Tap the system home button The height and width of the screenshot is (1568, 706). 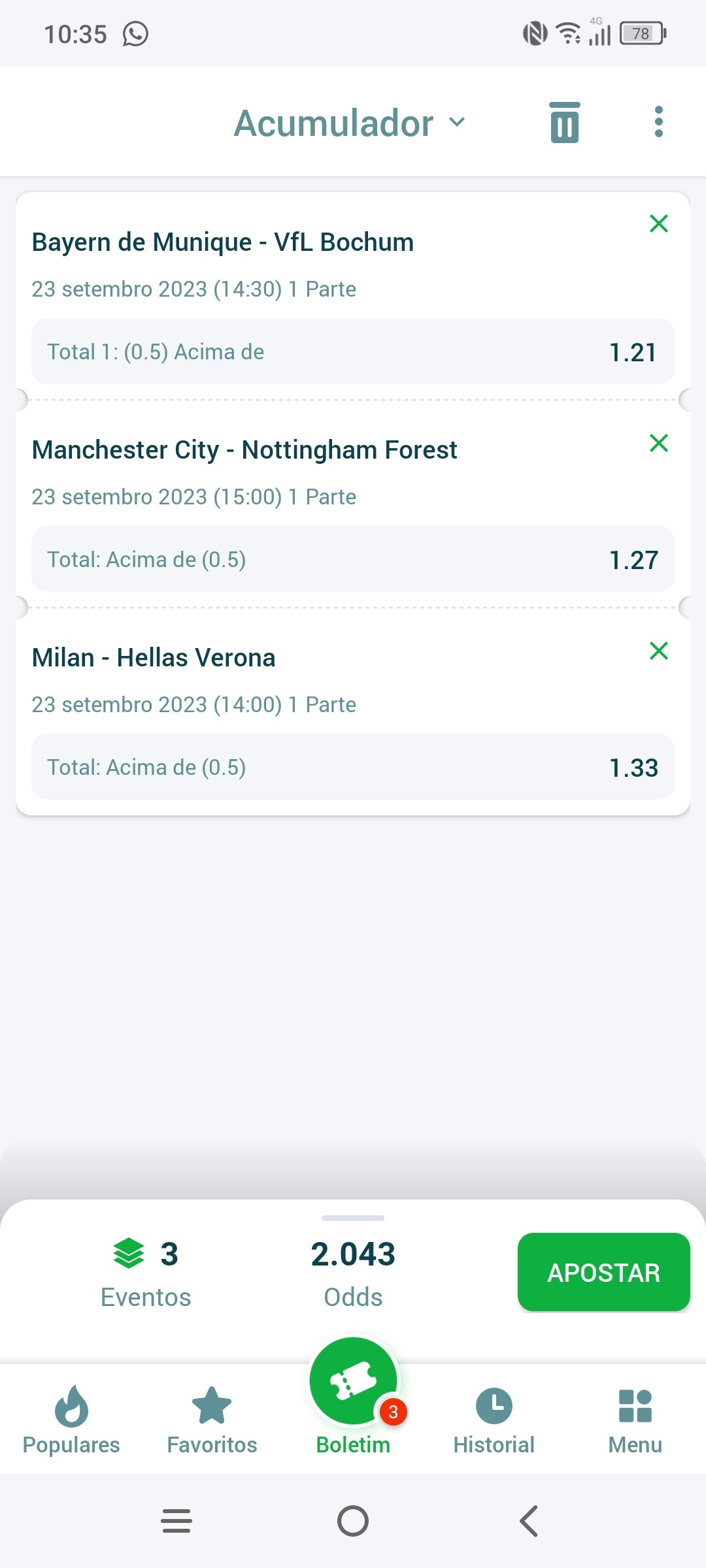353,1521
